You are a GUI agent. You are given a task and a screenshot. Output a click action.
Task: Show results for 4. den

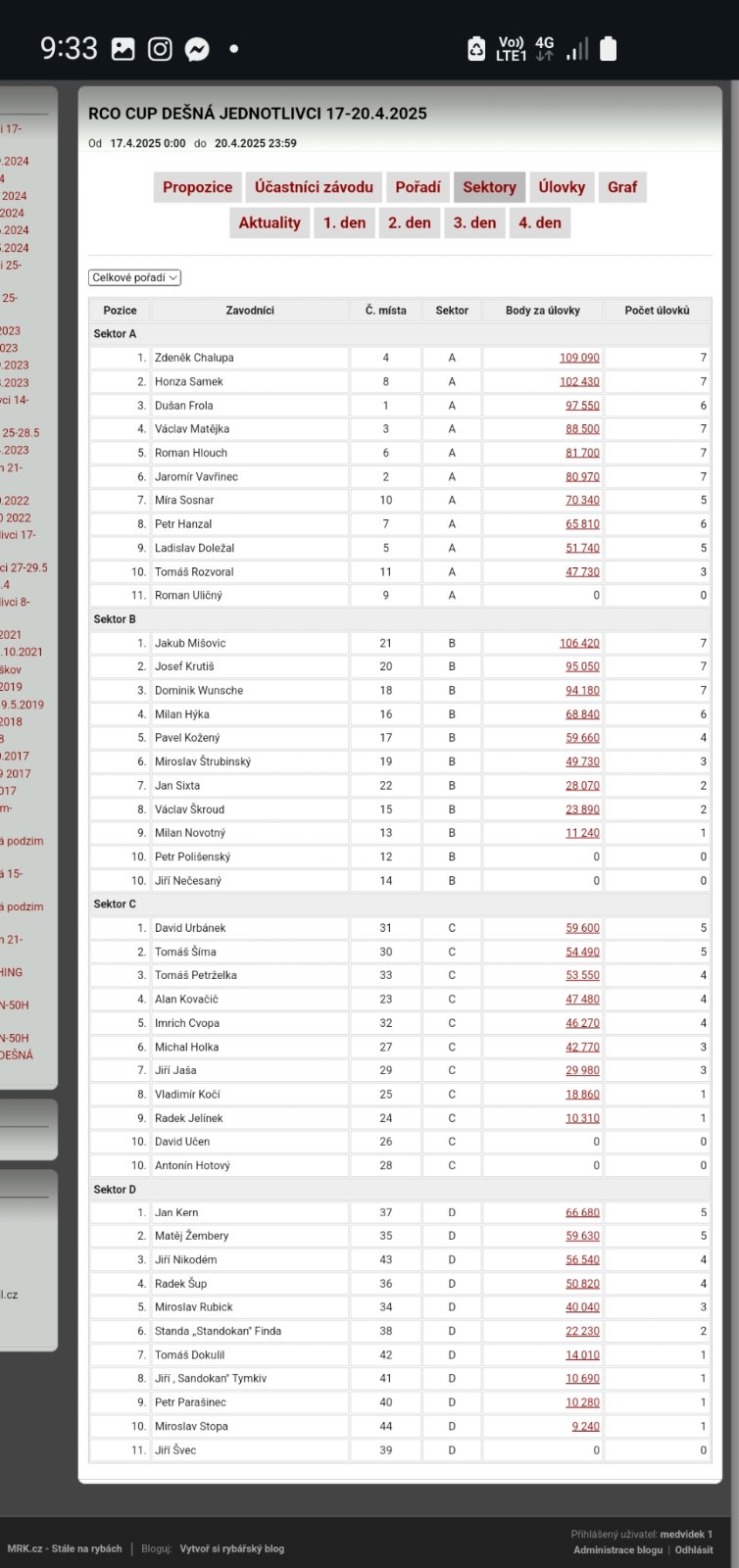tap(540, 222)
